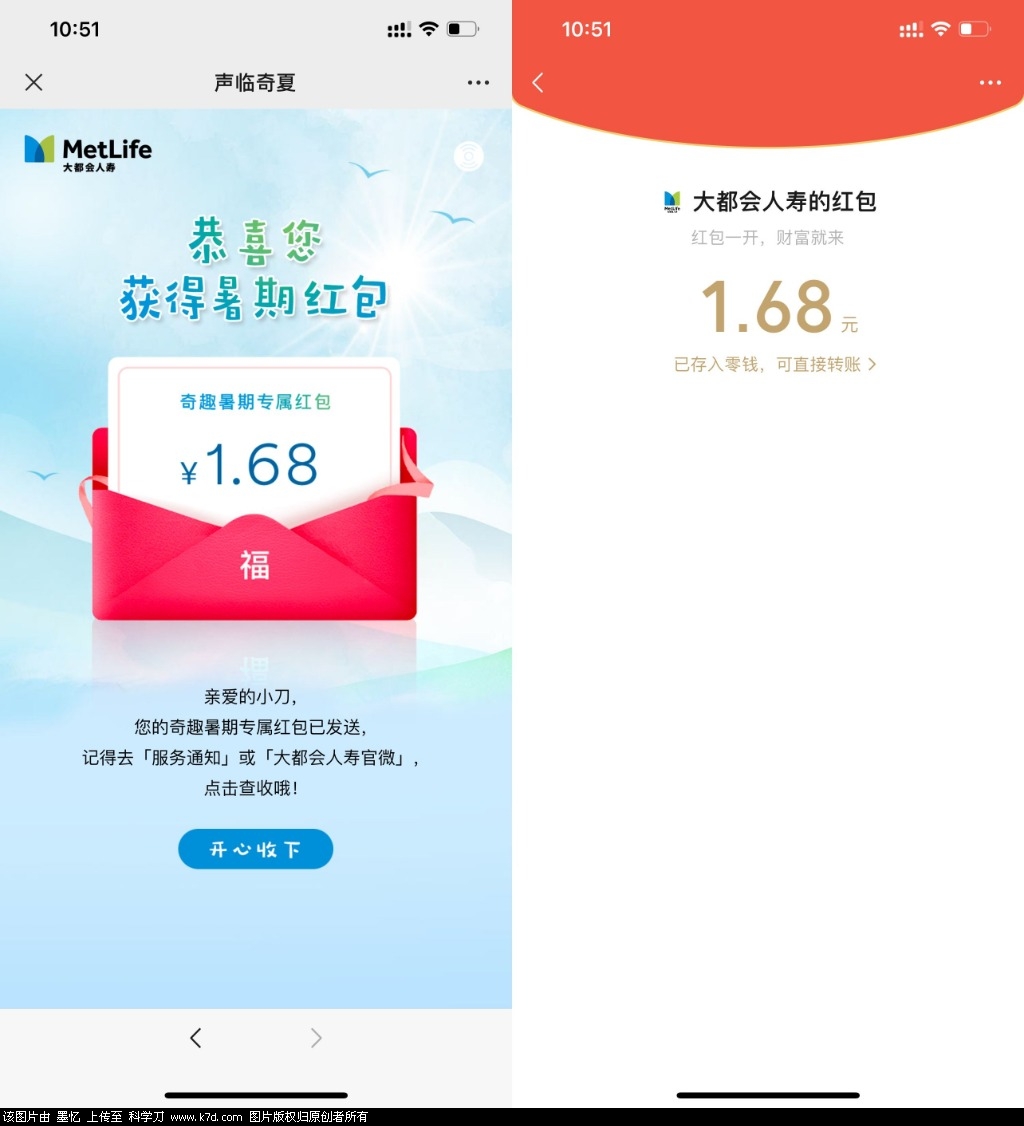Tap the 开心收下 button
This screenshot has height=1126, width=1024.
click(255, 849)
